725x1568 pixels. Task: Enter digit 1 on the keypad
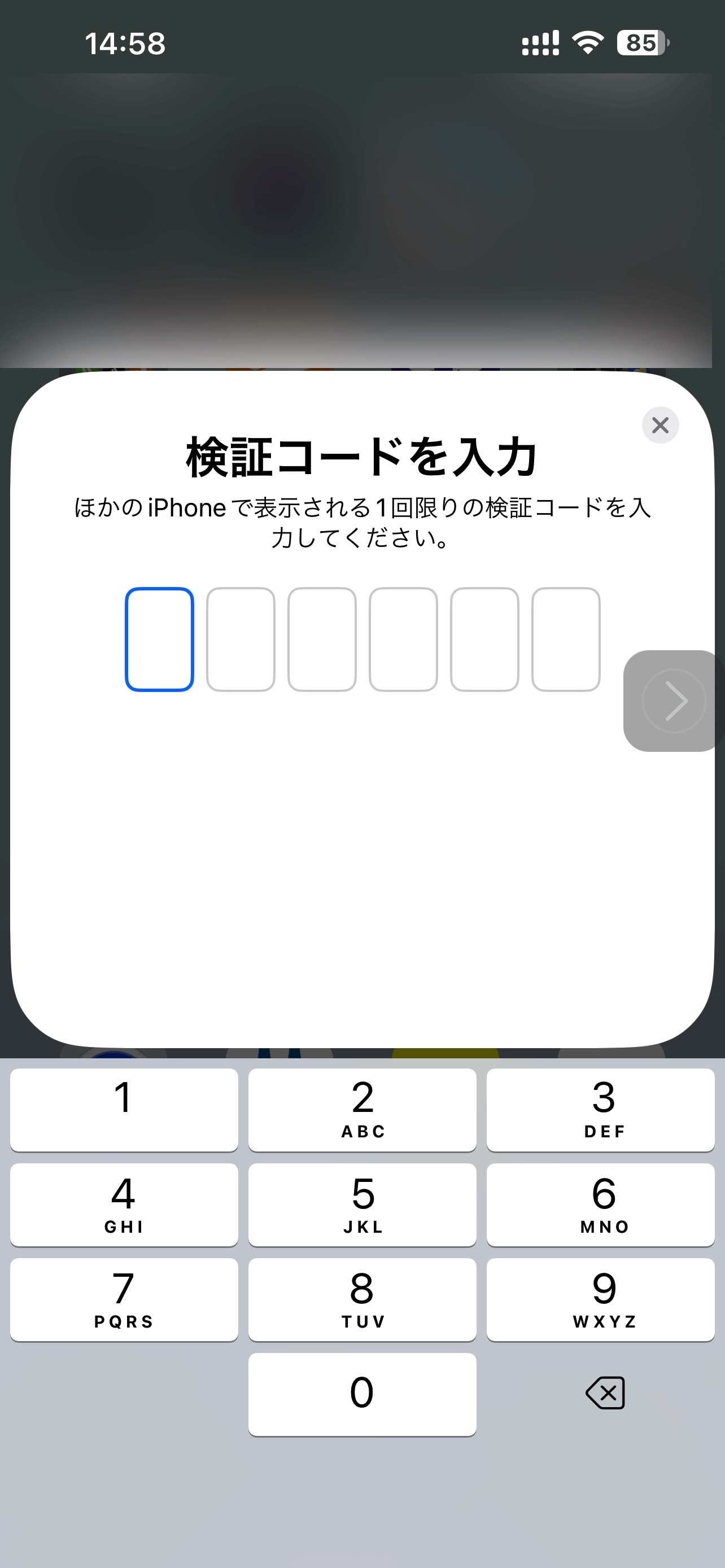click(124, 1110)
